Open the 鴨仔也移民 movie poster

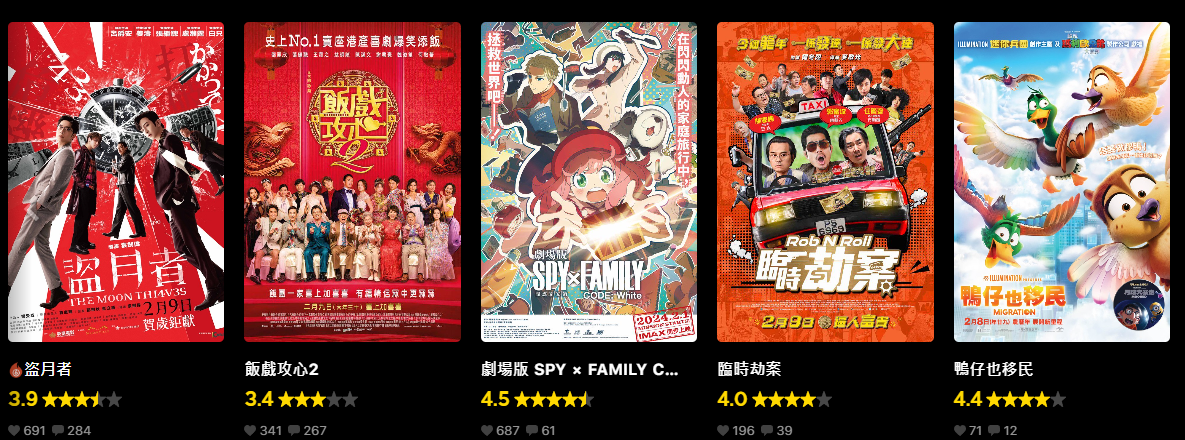pos(1061,182)
